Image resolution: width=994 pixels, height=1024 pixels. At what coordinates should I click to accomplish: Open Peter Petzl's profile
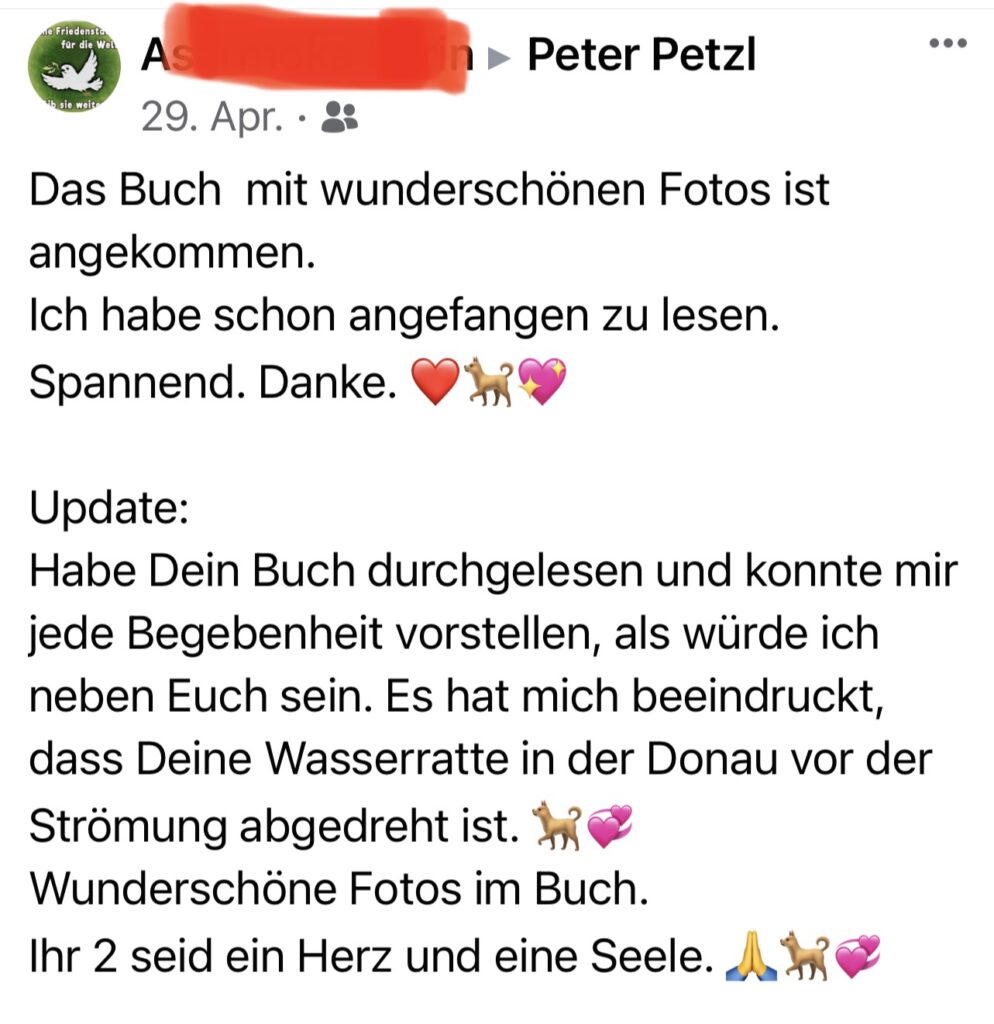pyautogui.click(x=641, y=56)
